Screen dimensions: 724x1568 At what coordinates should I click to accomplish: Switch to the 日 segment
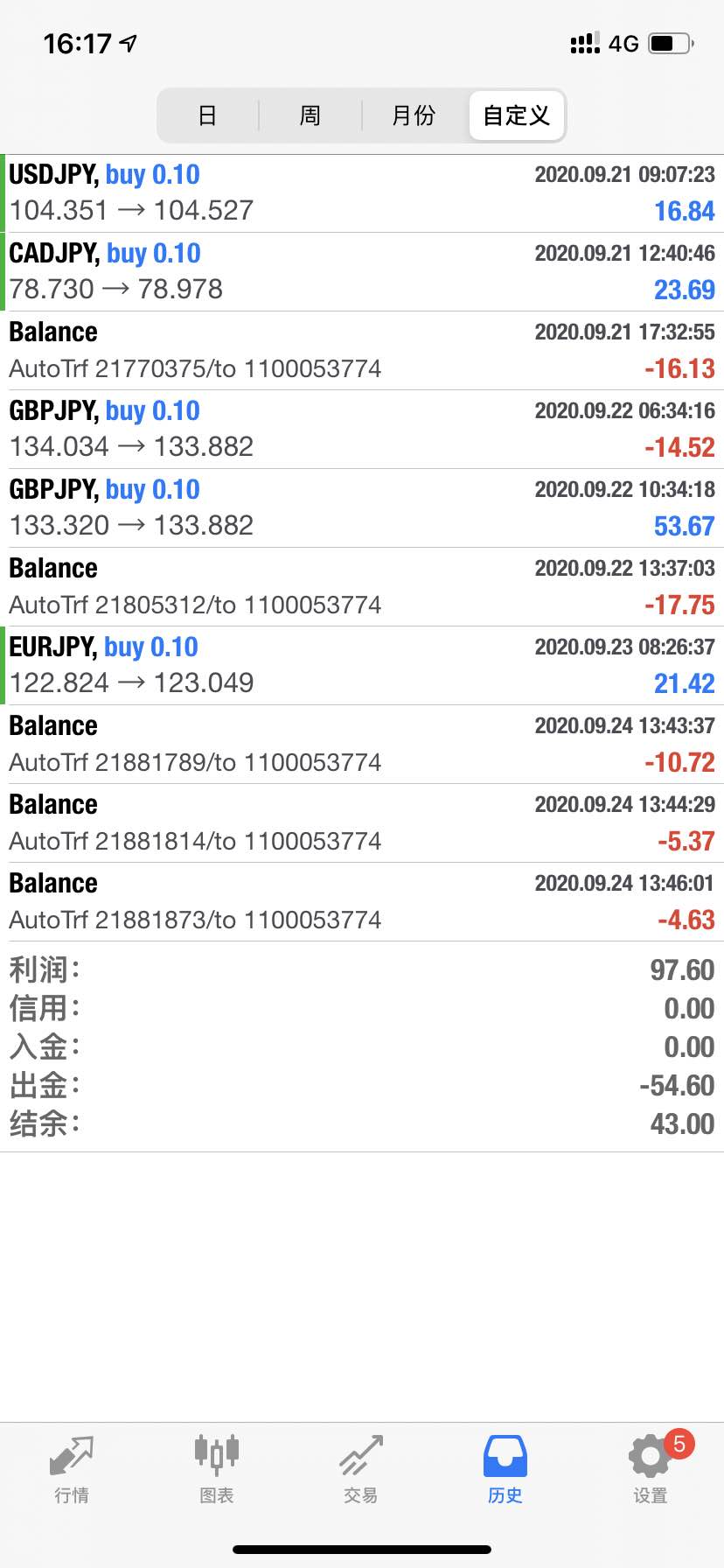[207, 115]
